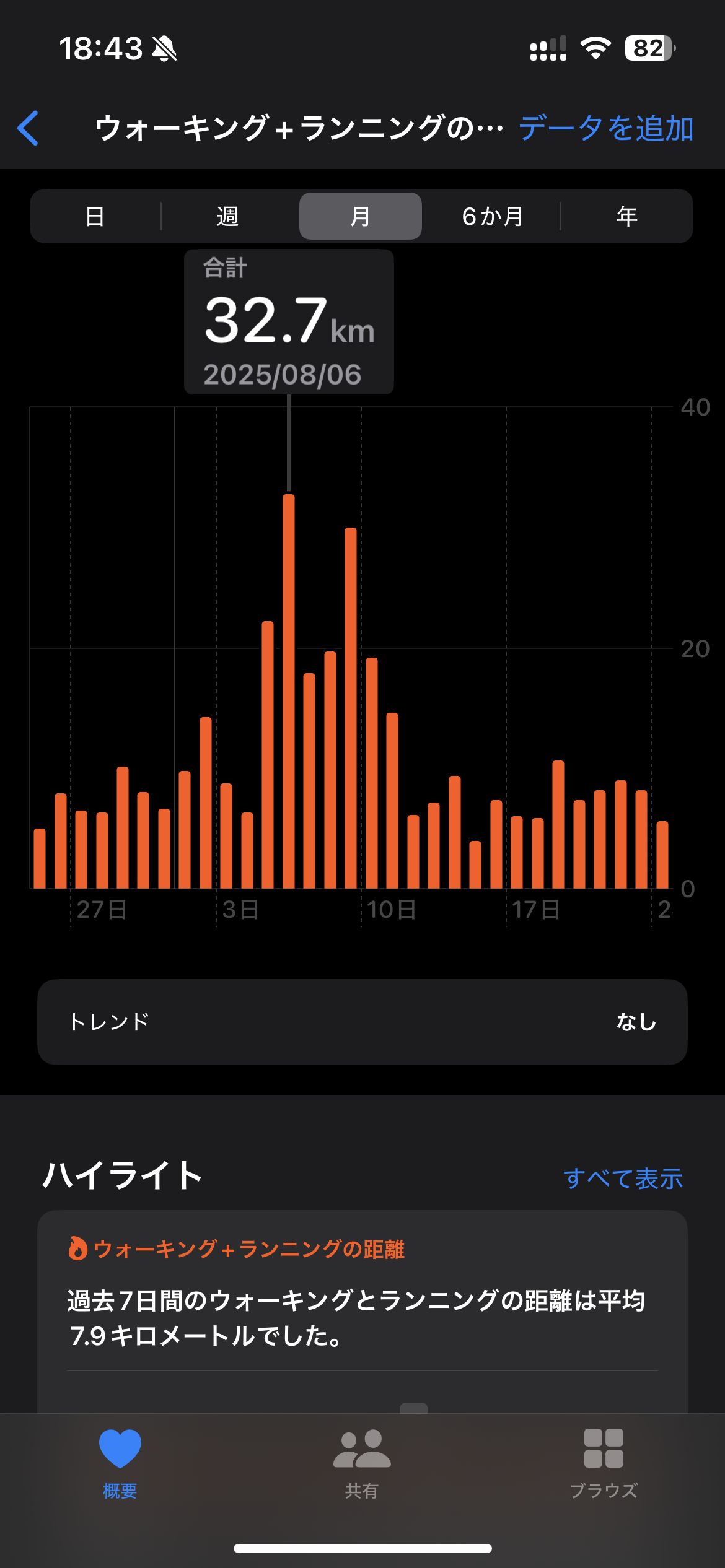
Task: Open the 概要 tab
Action: click(120, 1464)
